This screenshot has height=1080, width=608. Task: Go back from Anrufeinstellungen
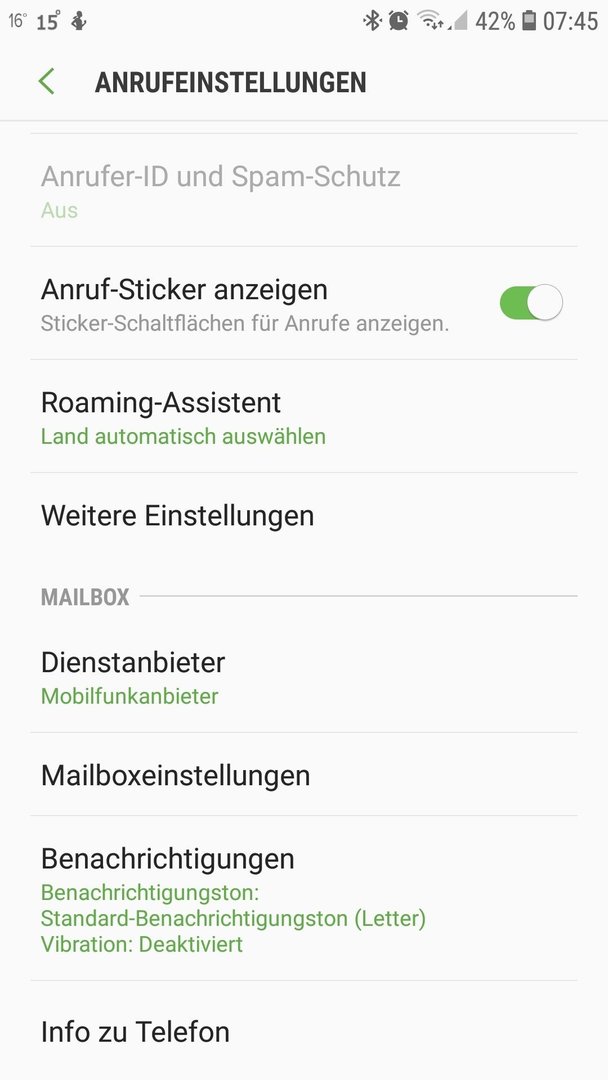47,81
